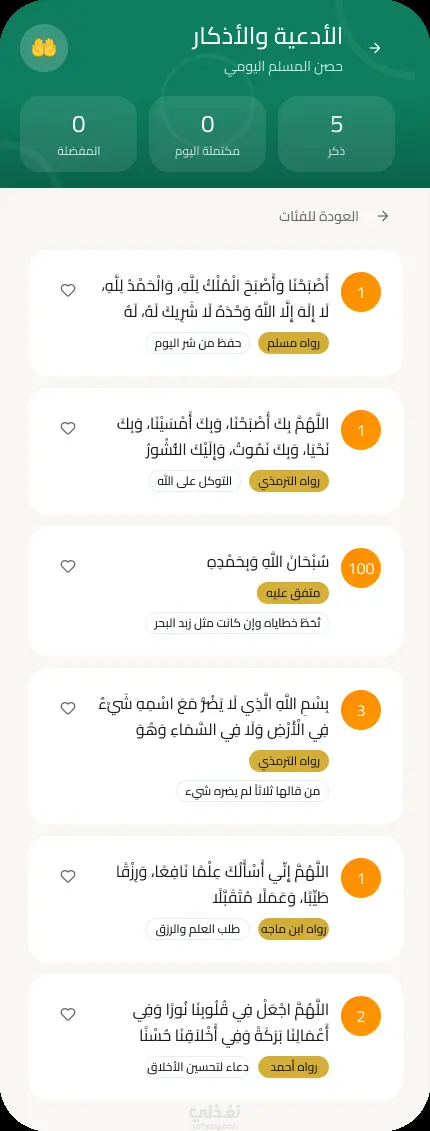Heart the بسم الله الذي لا يضر dhikr
430x1131 pixels.
[x=68, y=708]
